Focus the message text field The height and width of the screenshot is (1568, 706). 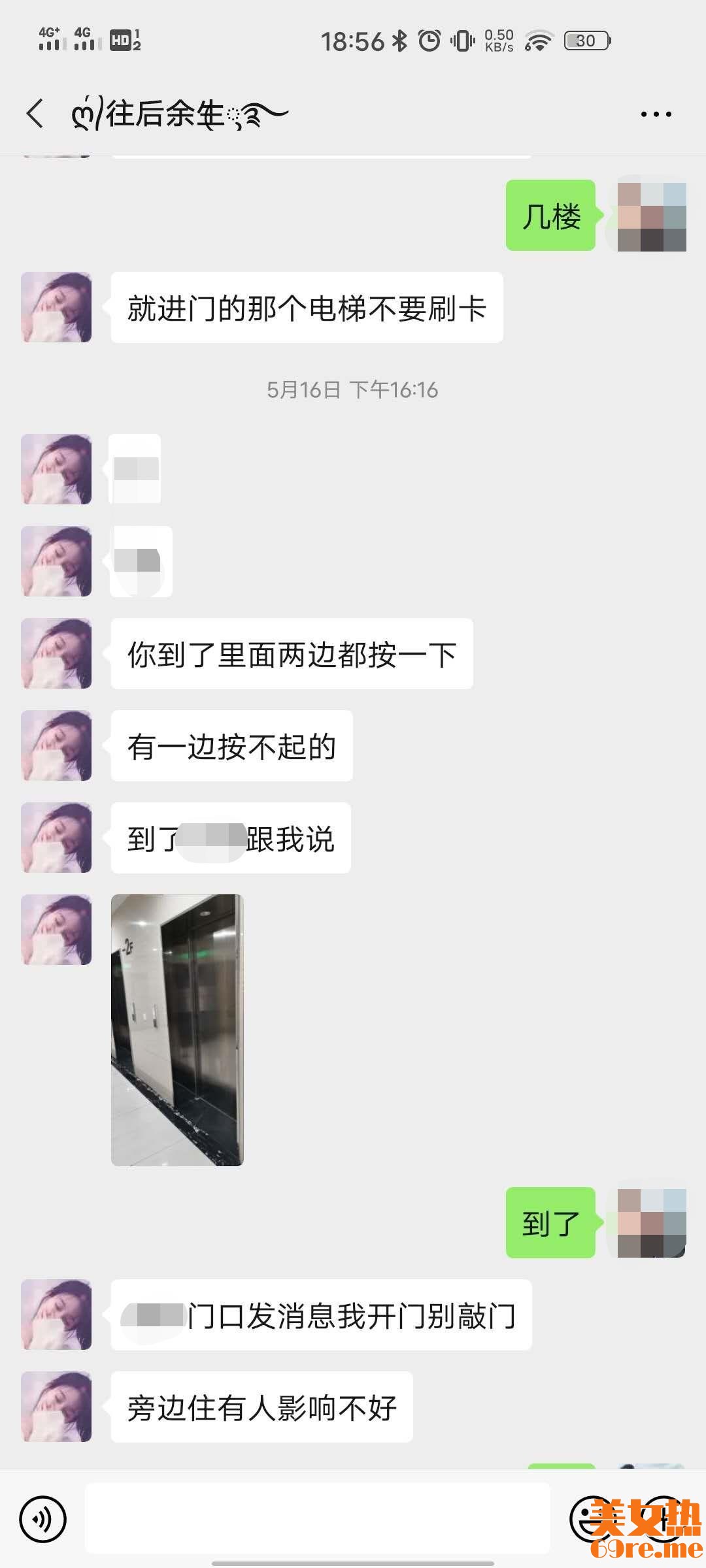pyautogui.click(x=317, y=1518)
